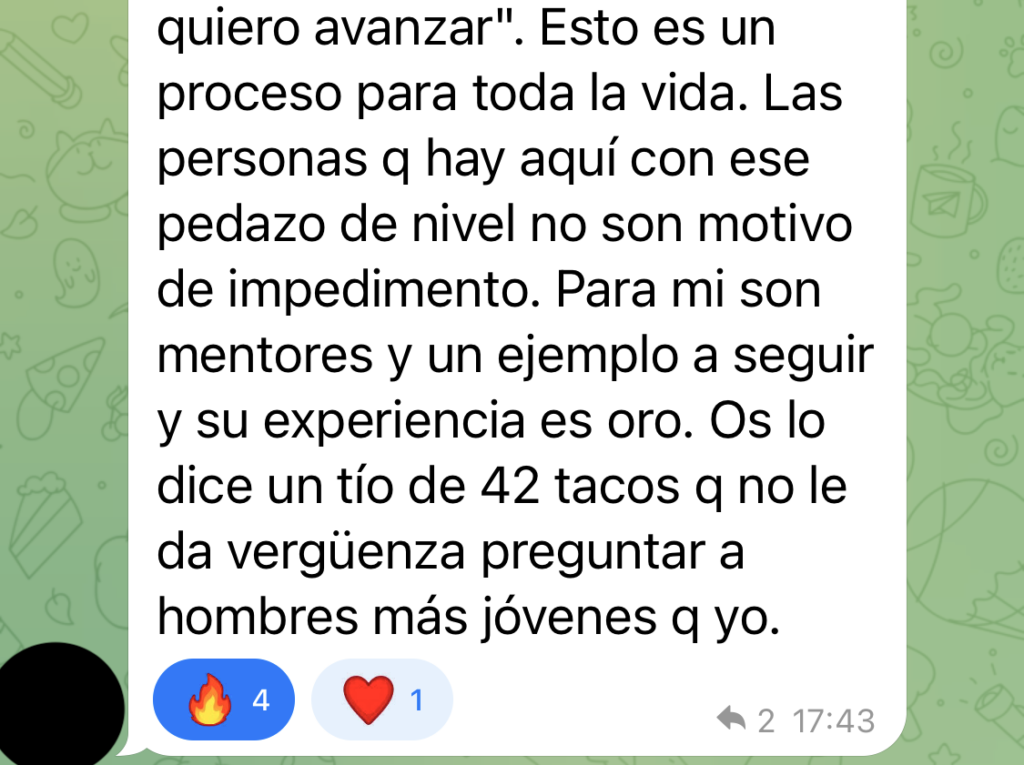This screenshot has width=1024, height=765.
Task: View the 2 replies to this message
Action: point(746,719)
